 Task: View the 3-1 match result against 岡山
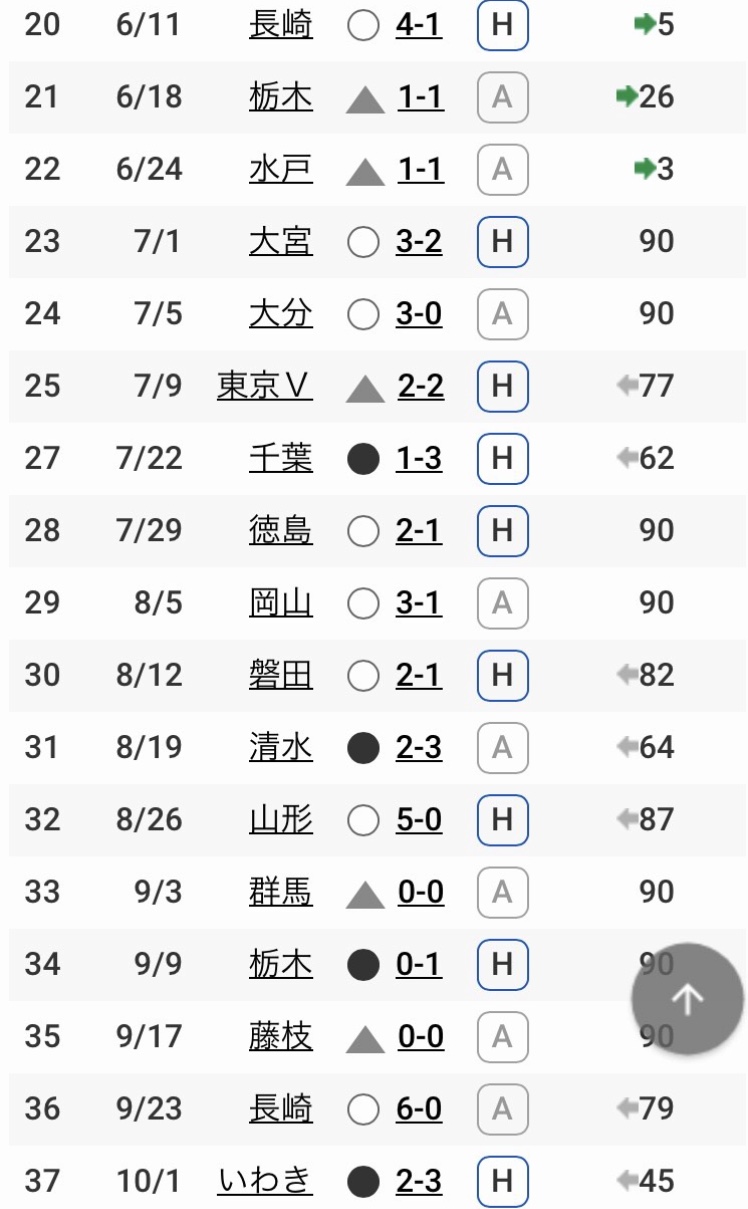[419, 603]
